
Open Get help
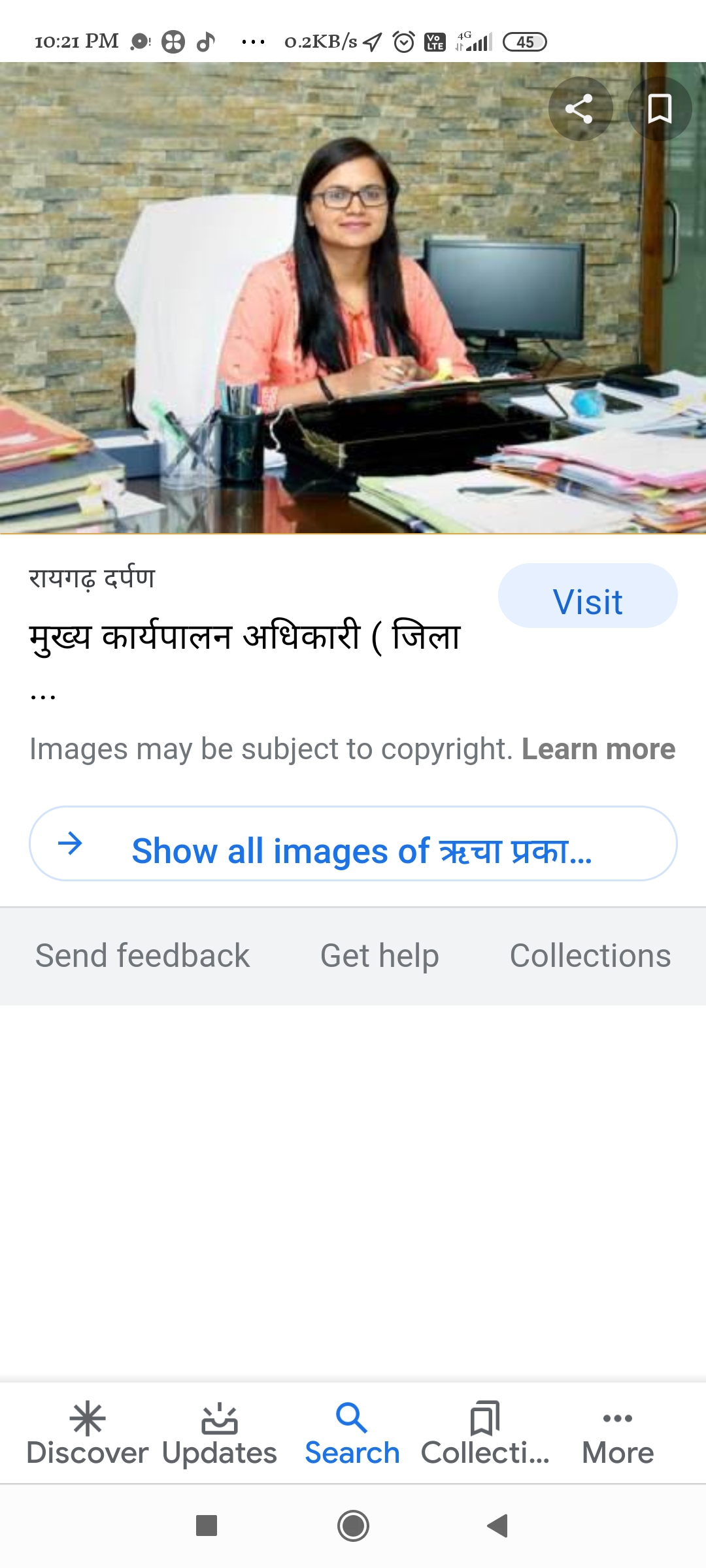coord(379,956)
